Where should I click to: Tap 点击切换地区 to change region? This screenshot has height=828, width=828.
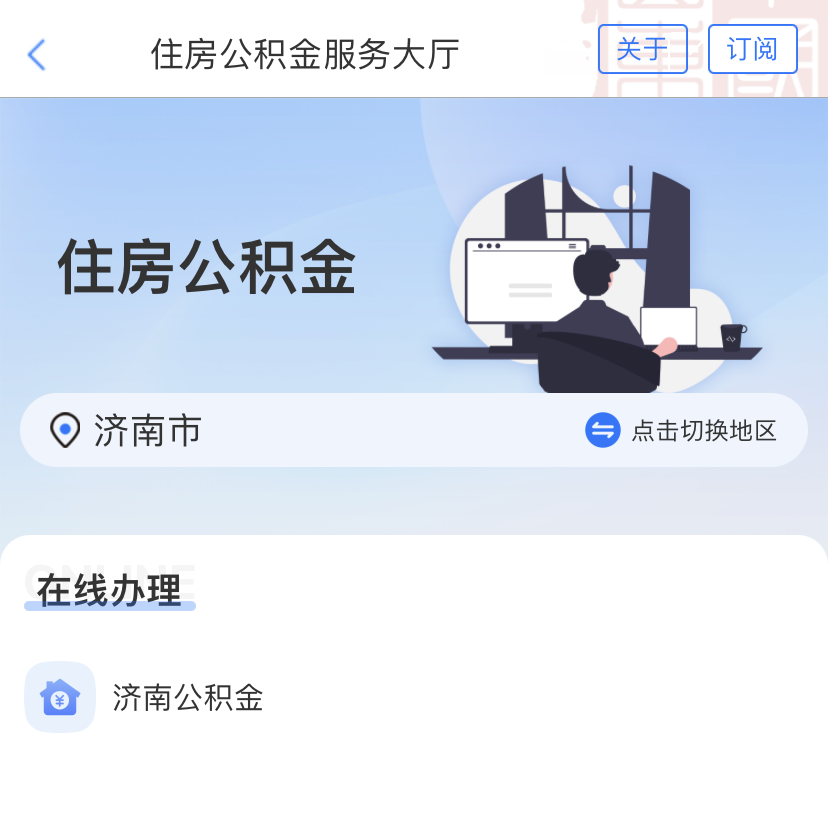click(x=683, y=431)
